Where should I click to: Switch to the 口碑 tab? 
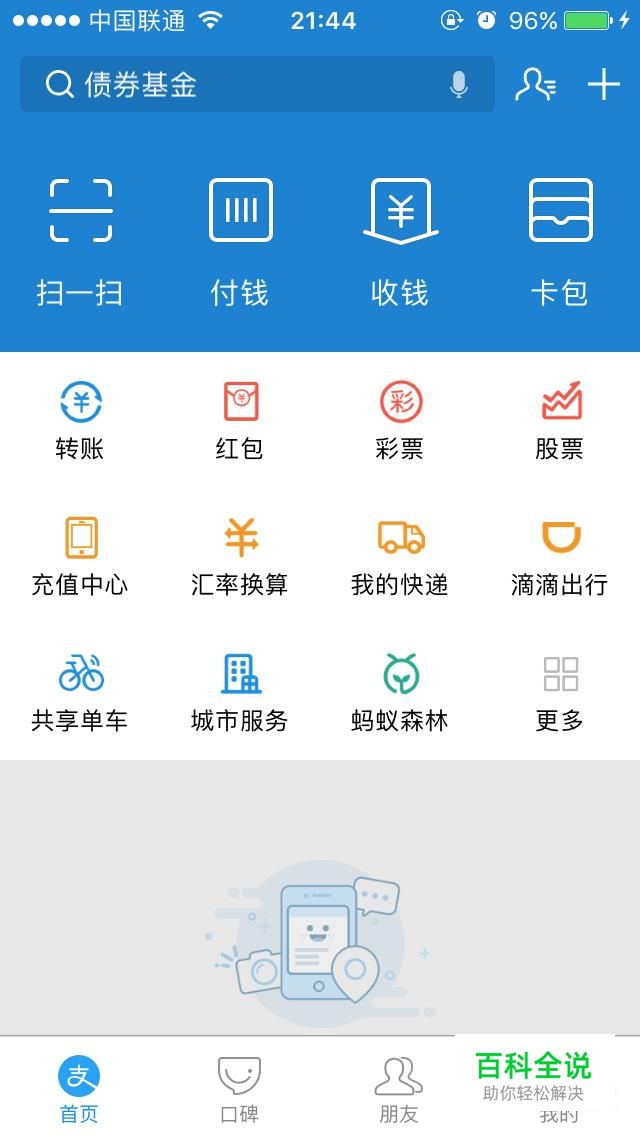click(239, 1088)
